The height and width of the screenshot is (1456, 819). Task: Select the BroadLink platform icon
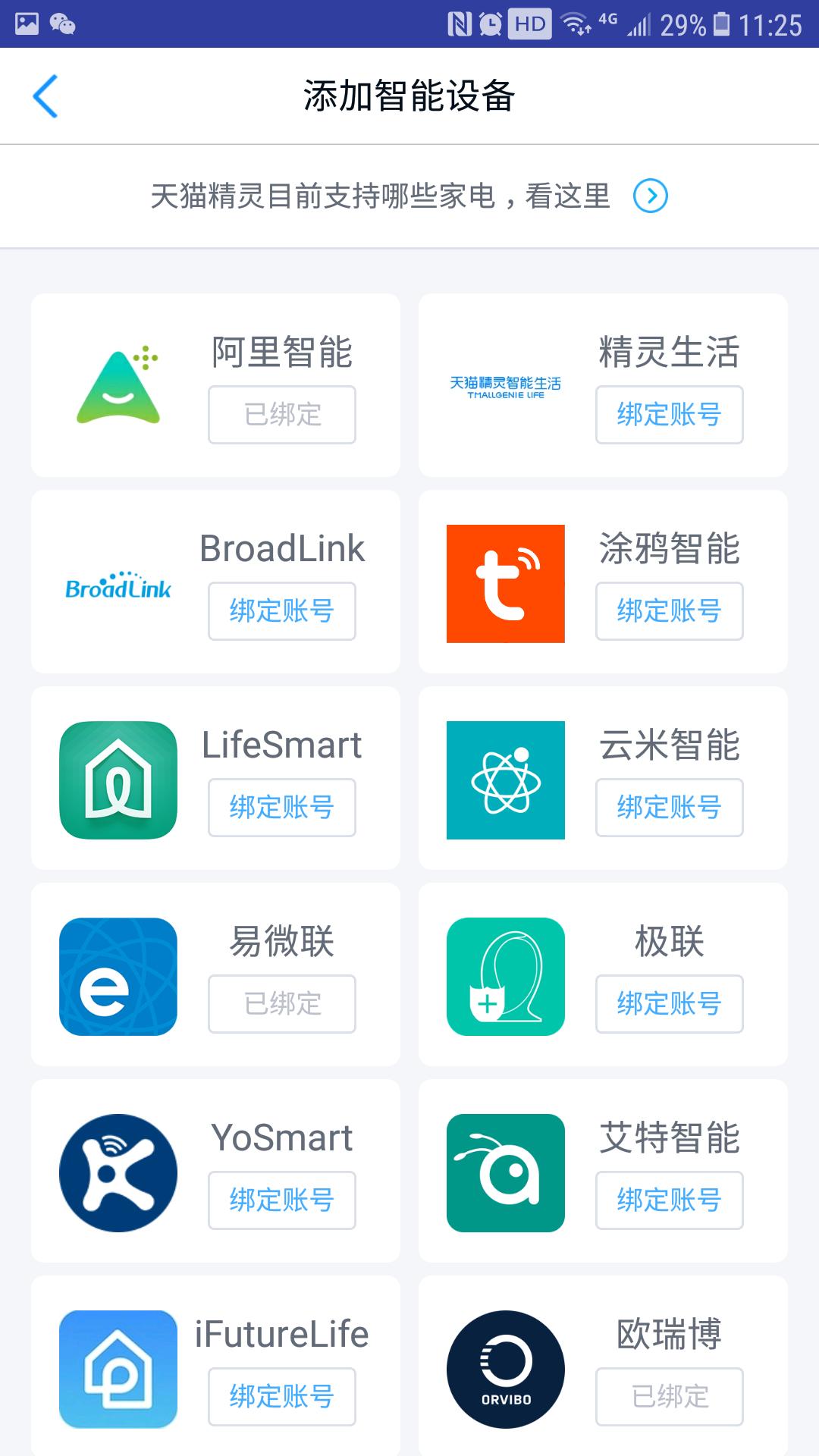click(x=118, y=588)
